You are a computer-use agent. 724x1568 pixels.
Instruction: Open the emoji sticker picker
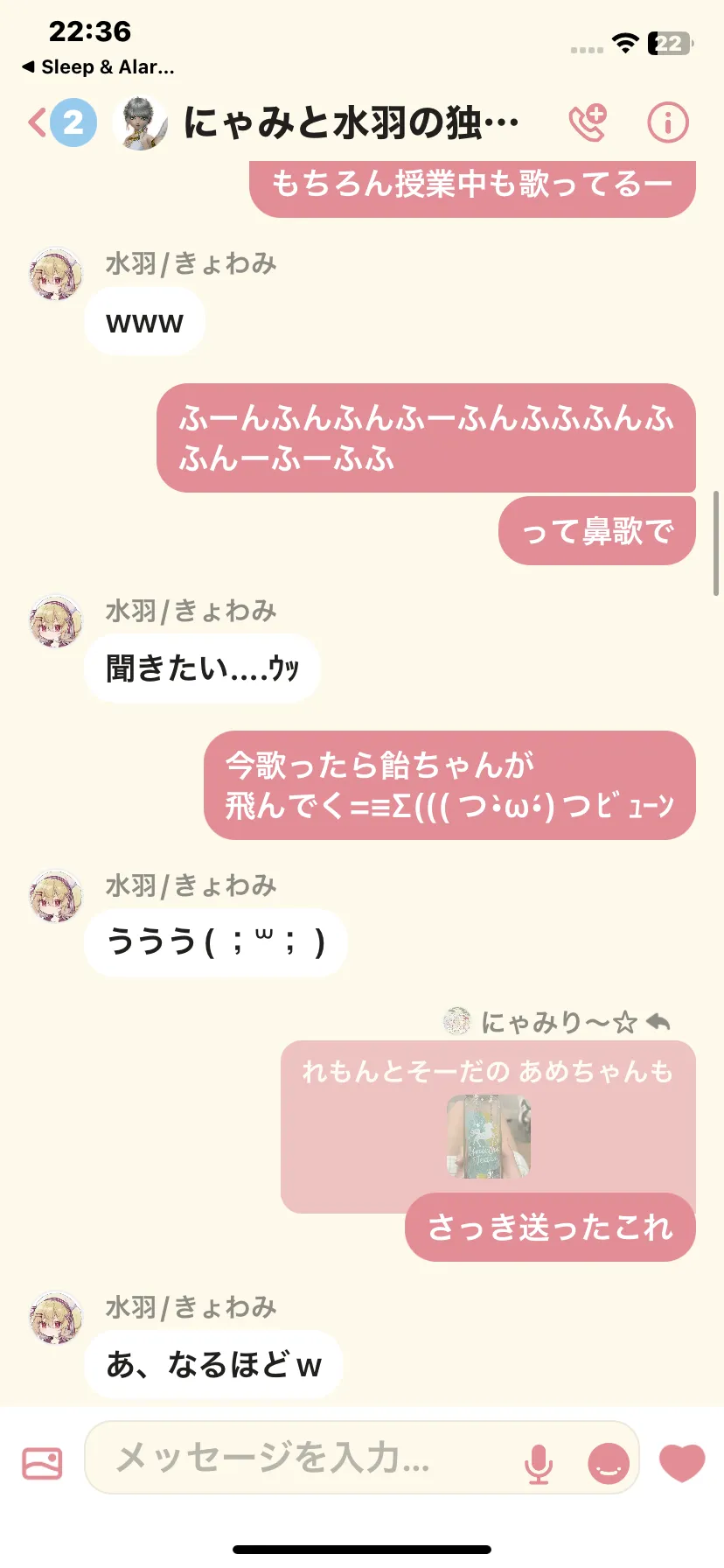click(609, 1463)
